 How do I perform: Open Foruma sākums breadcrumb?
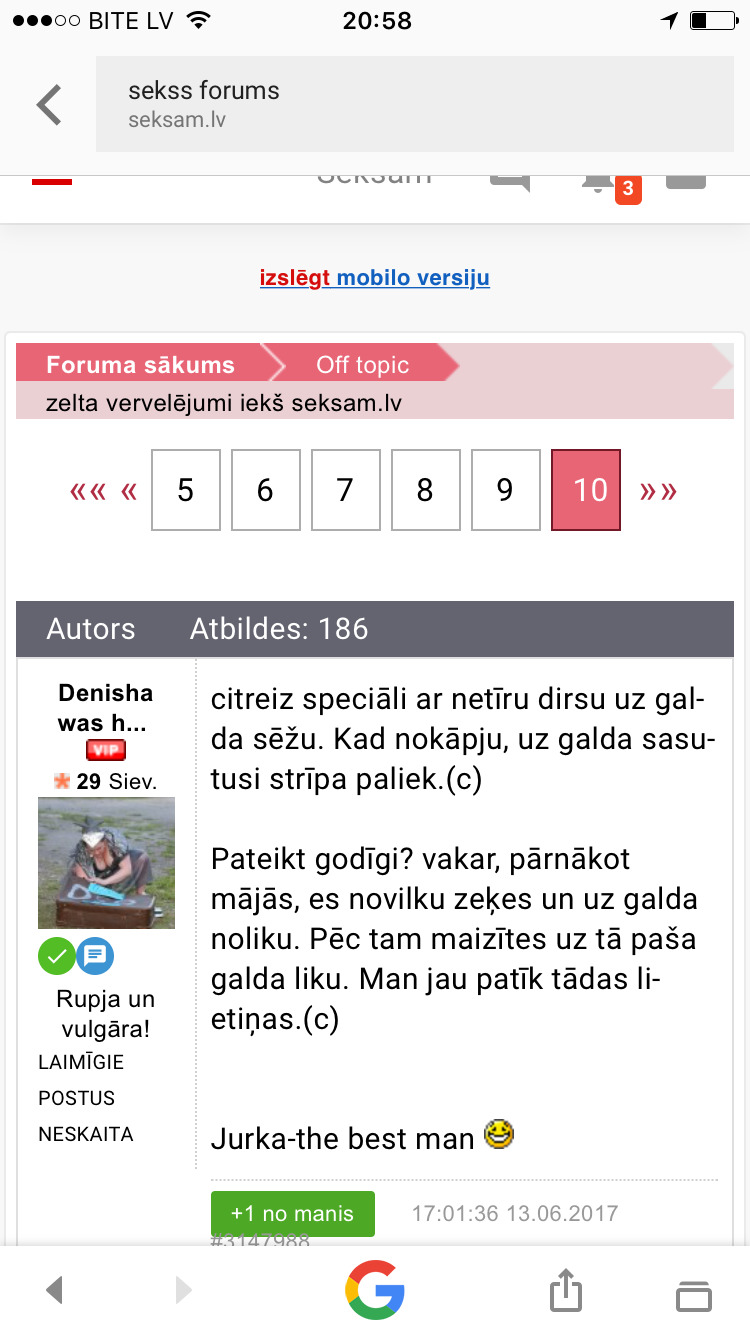[140, 364]
